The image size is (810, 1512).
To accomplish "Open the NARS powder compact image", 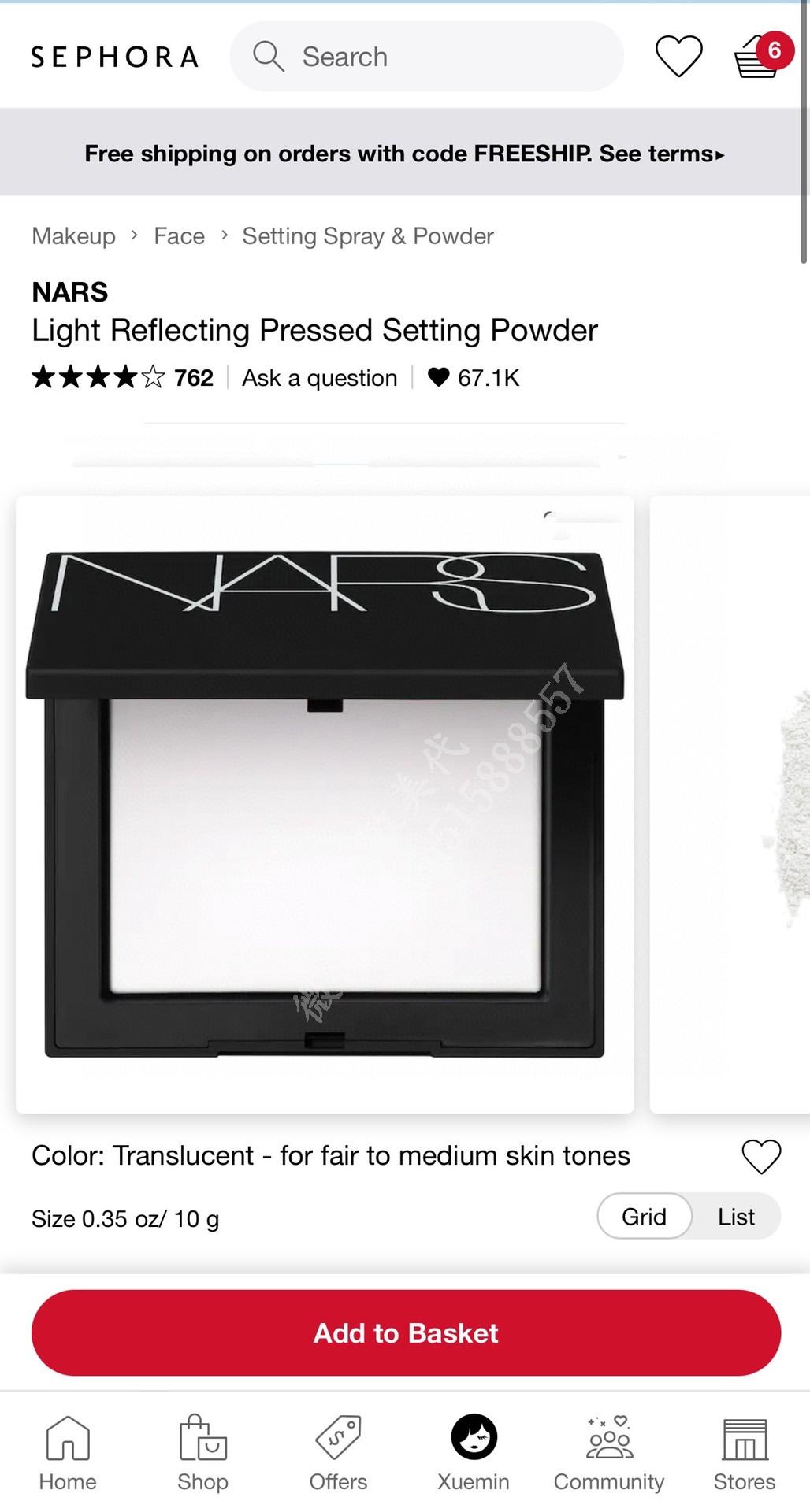I will click(x=325, y=803).
